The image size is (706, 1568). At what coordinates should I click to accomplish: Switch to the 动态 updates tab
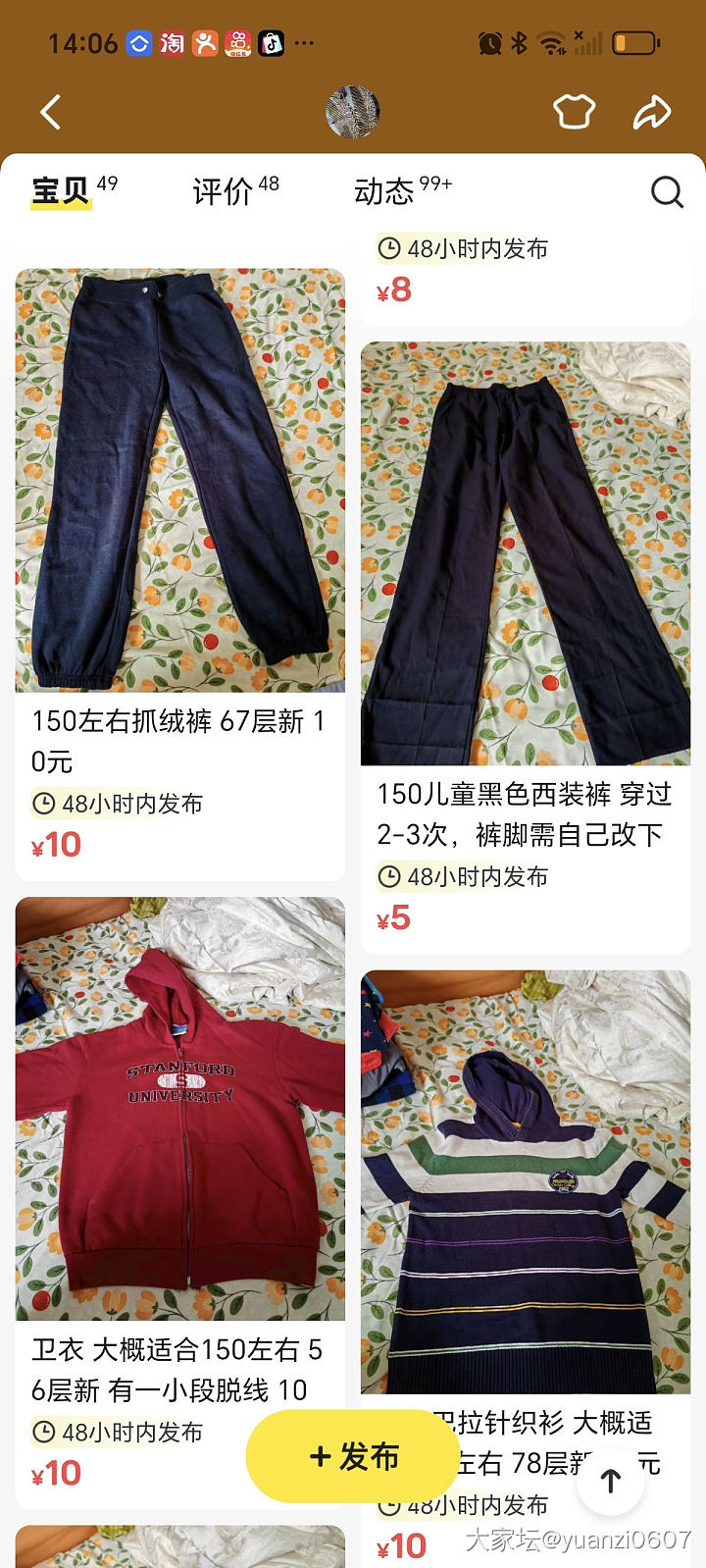386,190
